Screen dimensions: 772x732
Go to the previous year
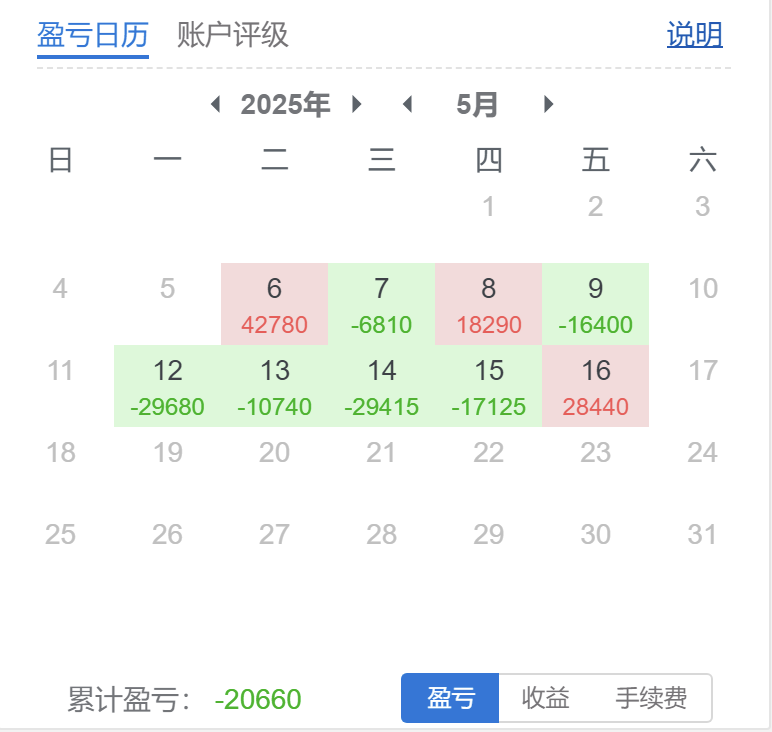[215, 104]
